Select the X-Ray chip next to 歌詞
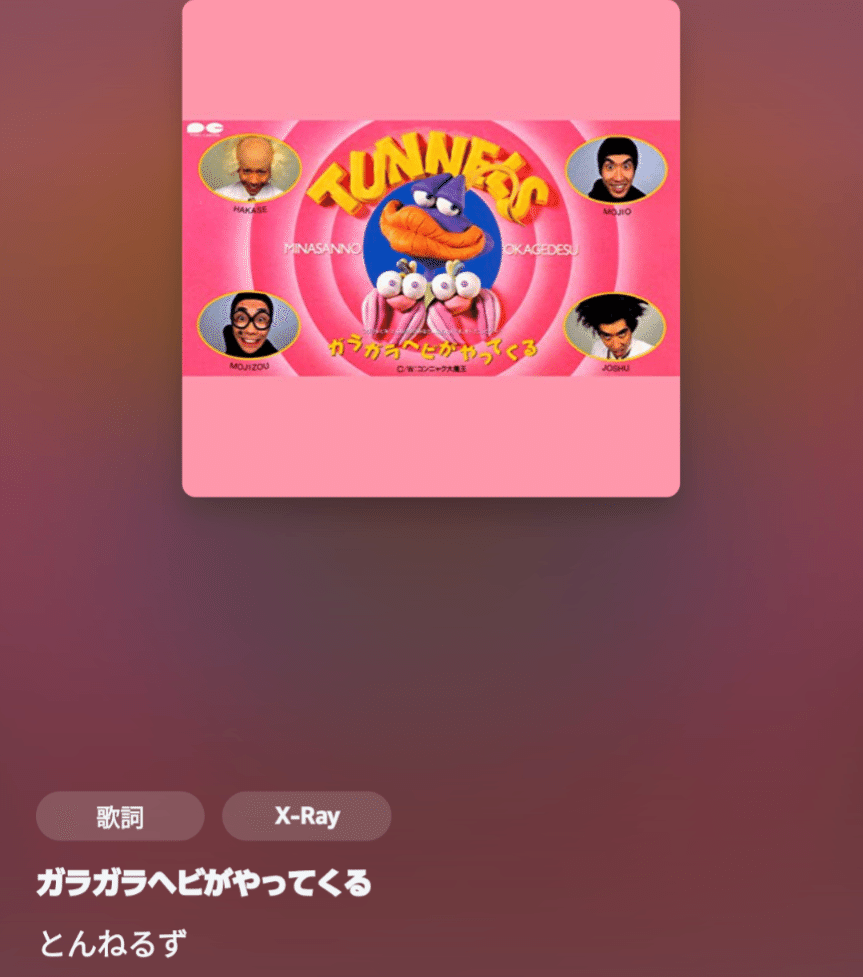This screenshot has width=863, height=977. click(x=306, y=815)
